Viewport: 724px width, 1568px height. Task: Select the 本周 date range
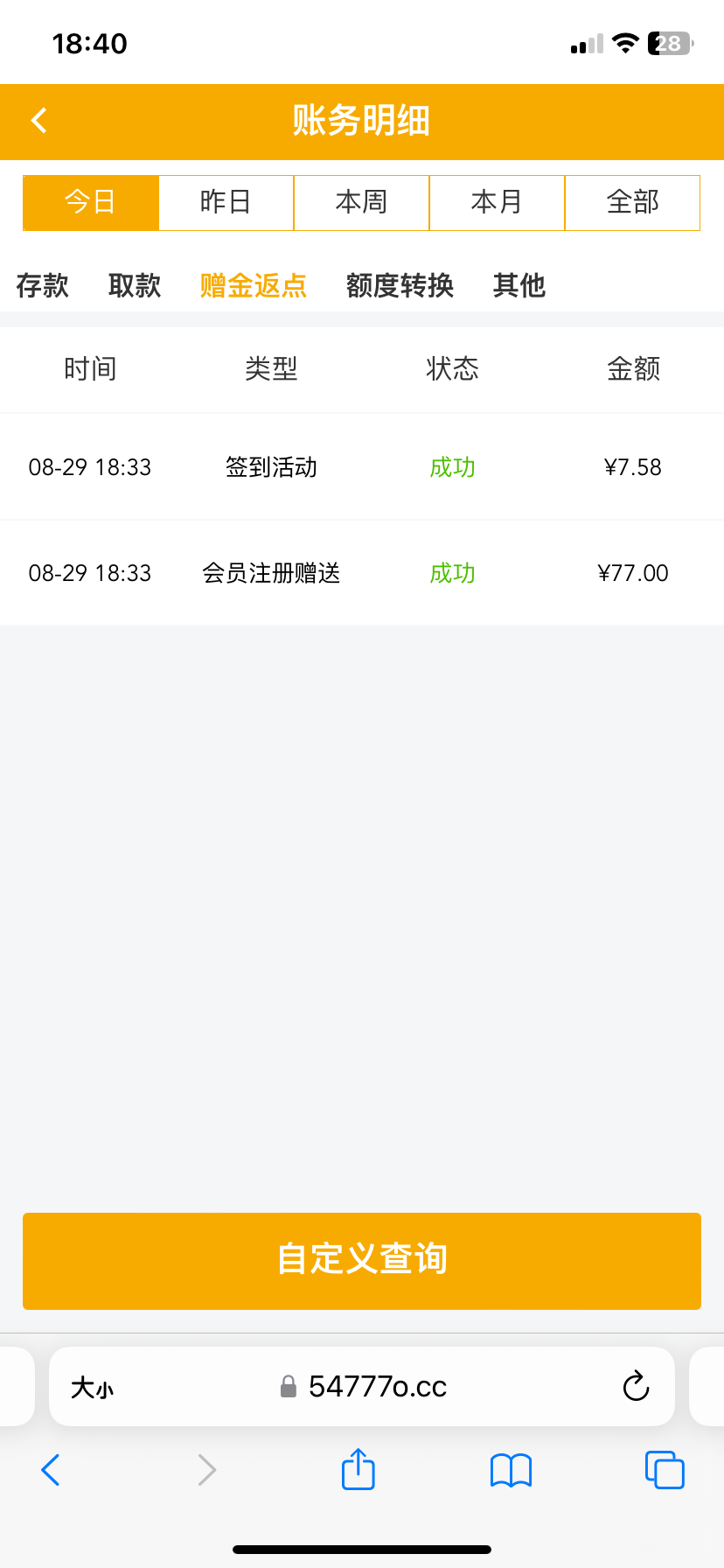coord(361,202)
